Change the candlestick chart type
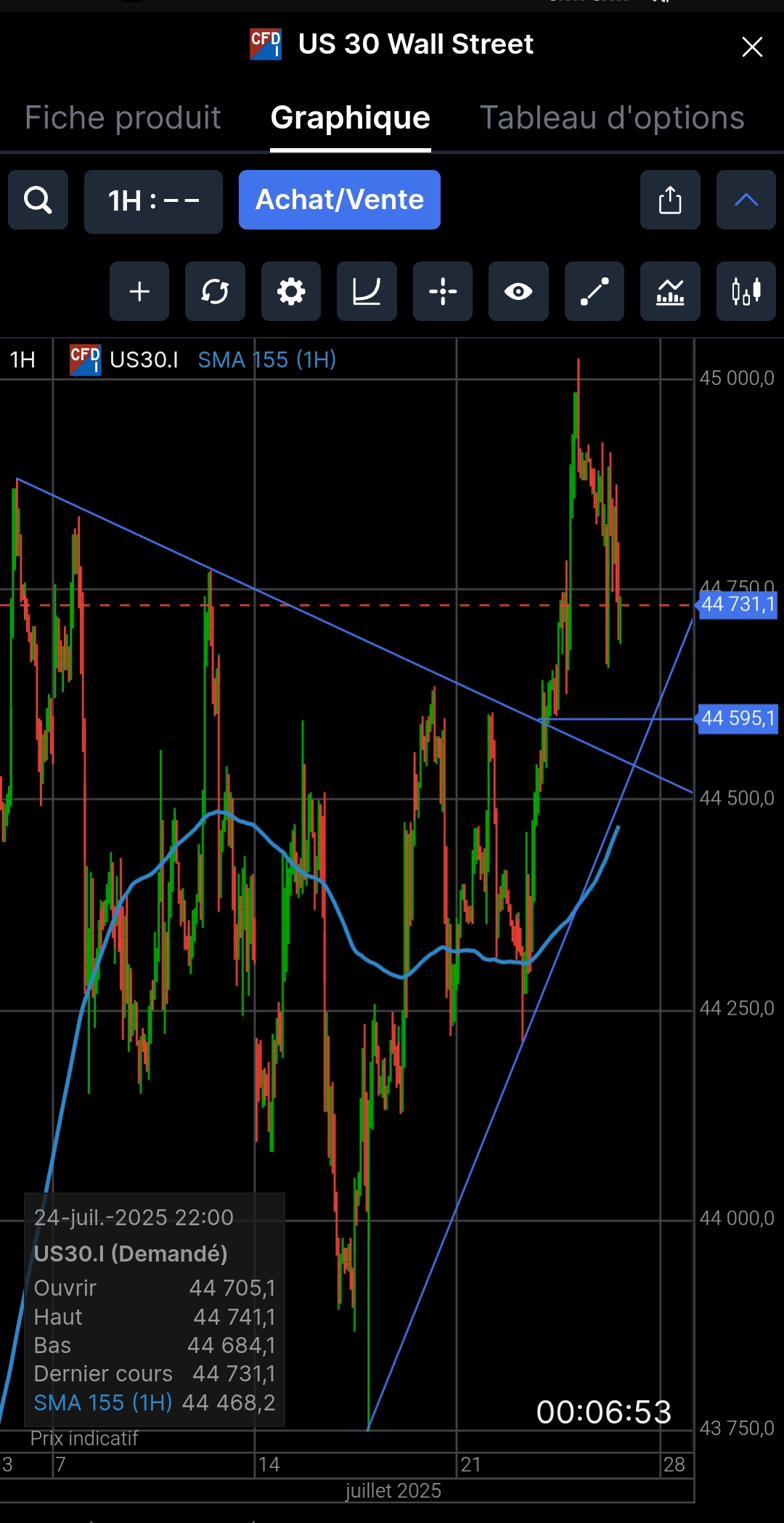784x1523 pixels. [x=746, y=291]
